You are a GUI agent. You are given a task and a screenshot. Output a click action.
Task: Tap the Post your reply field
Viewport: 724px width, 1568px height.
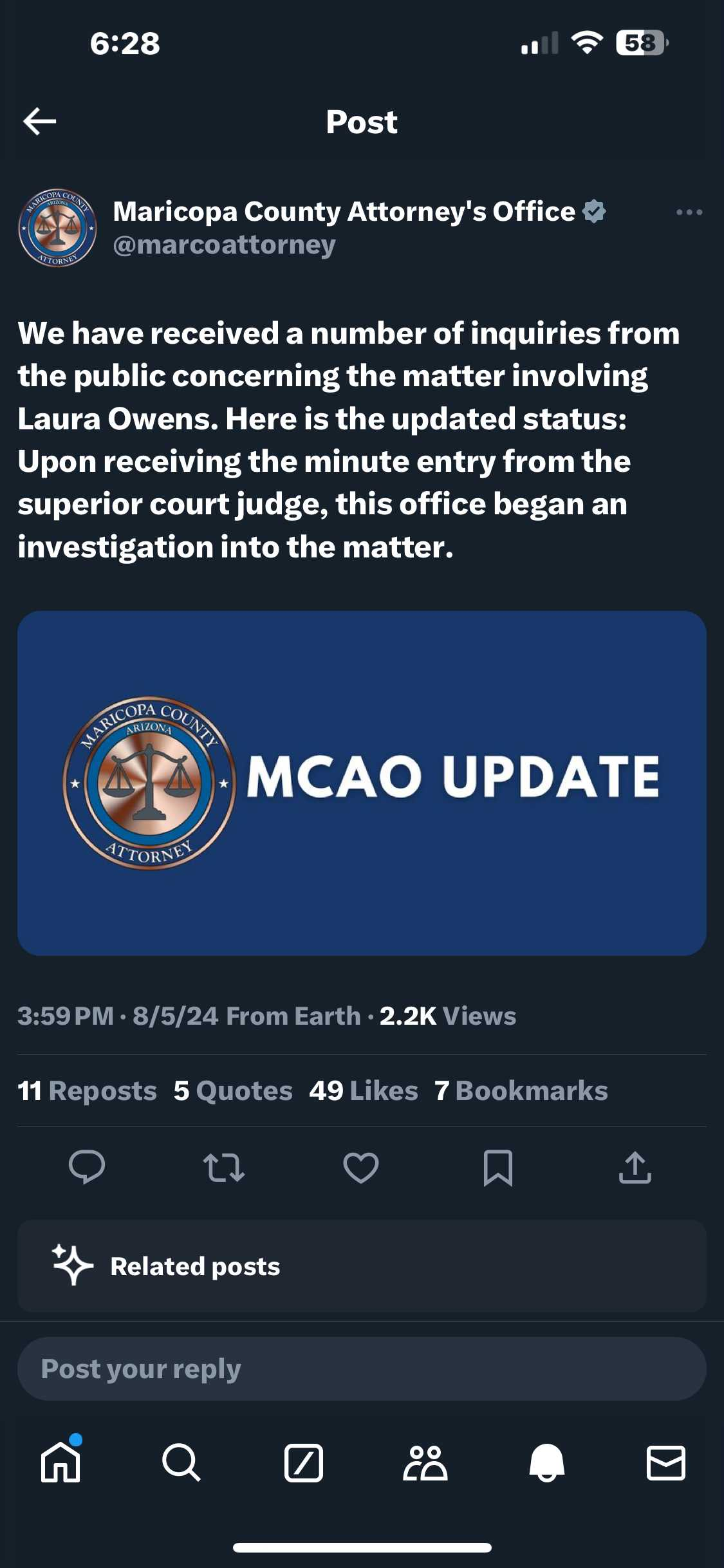pyautogui.click(x=362, y=1369)
